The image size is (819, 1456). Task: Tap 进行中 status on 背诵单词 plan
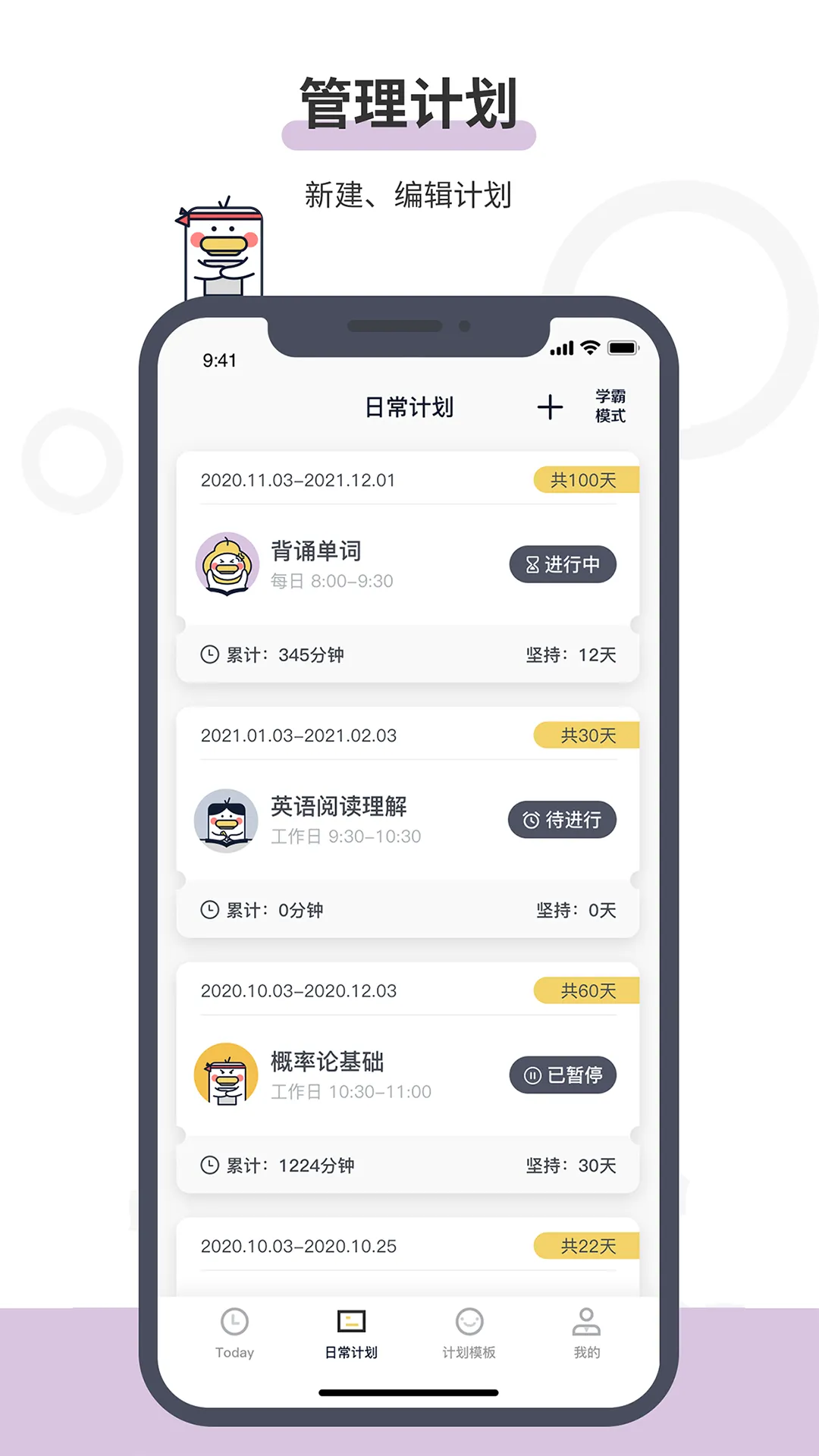point(563,565)
